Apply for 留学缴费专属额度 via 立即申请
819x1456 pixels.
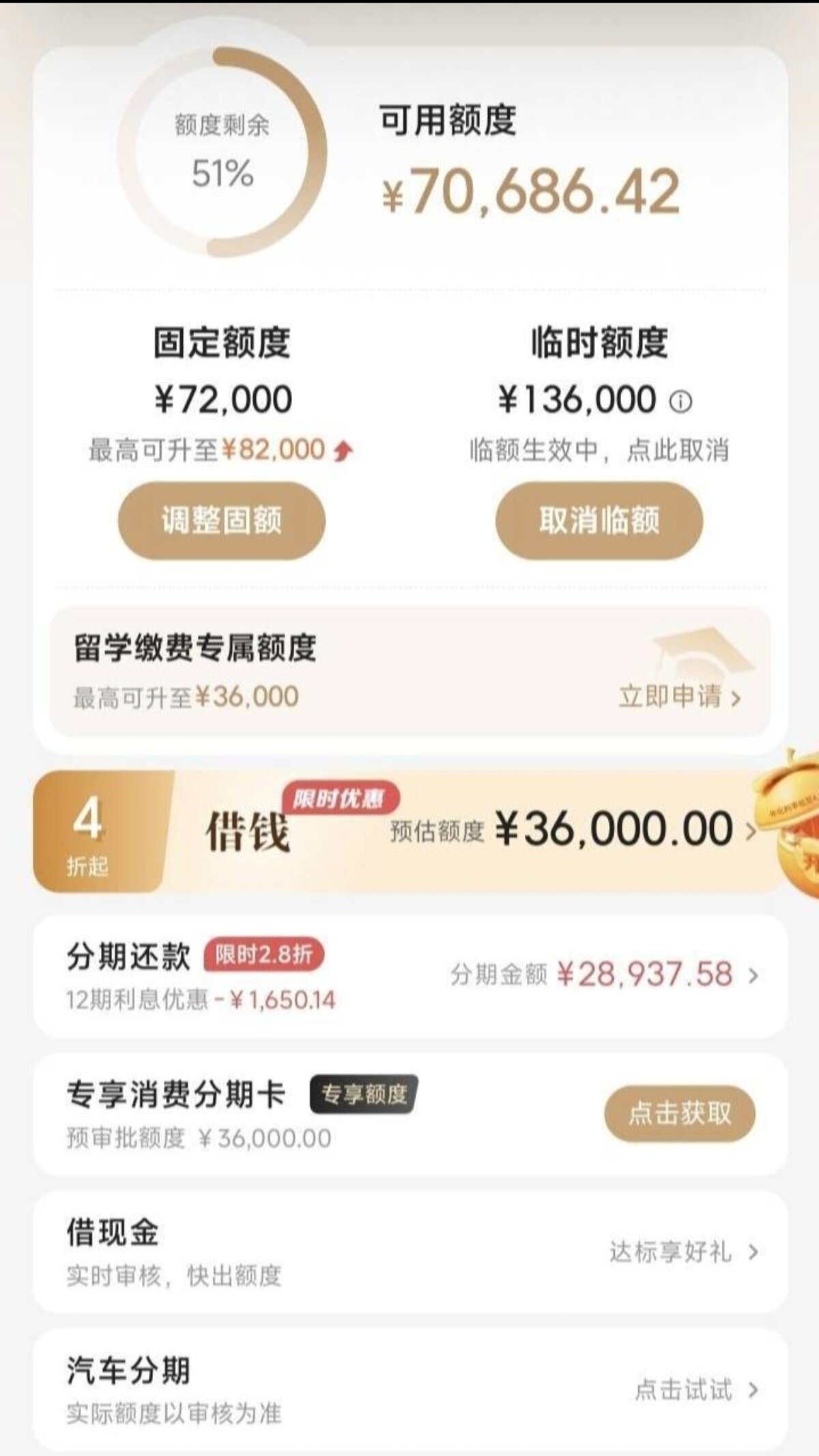click(x=679, y=697)
